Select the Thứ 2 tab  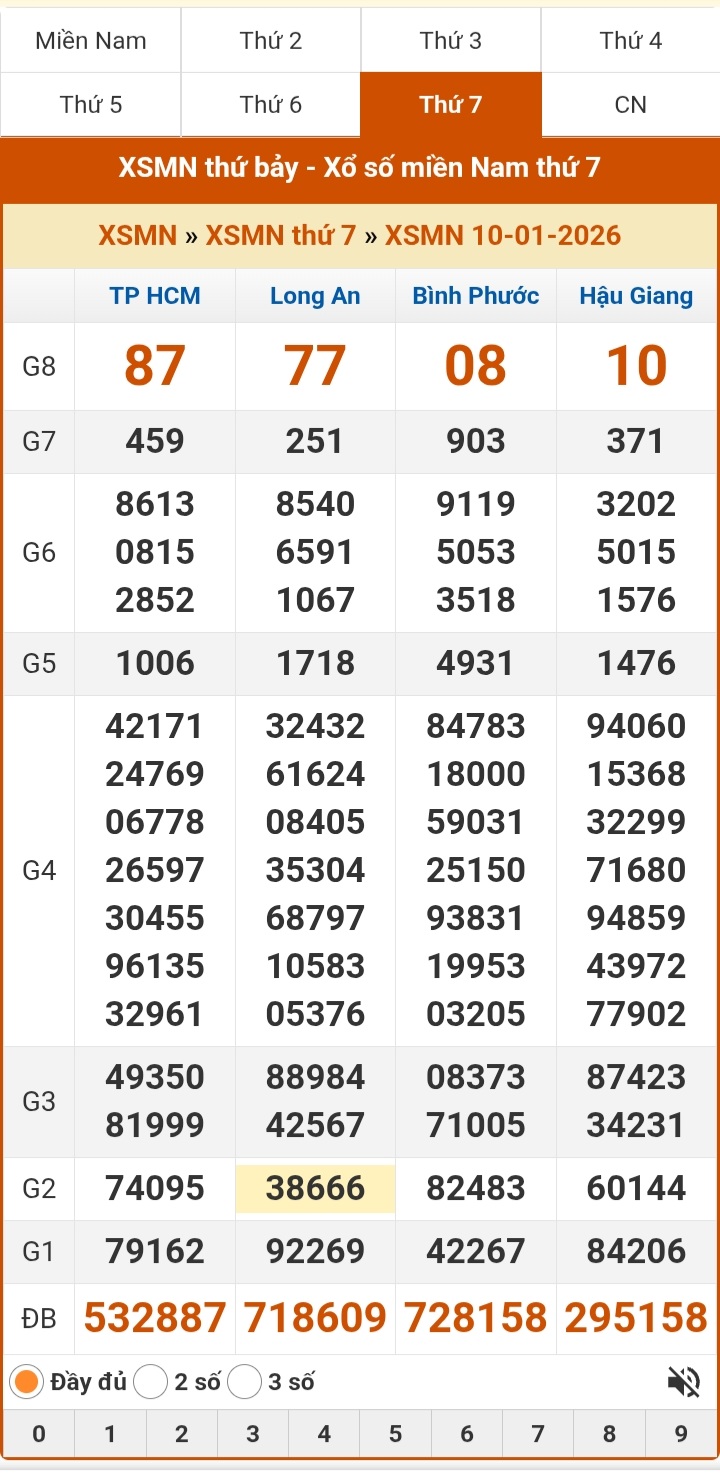tap(271, 41)
